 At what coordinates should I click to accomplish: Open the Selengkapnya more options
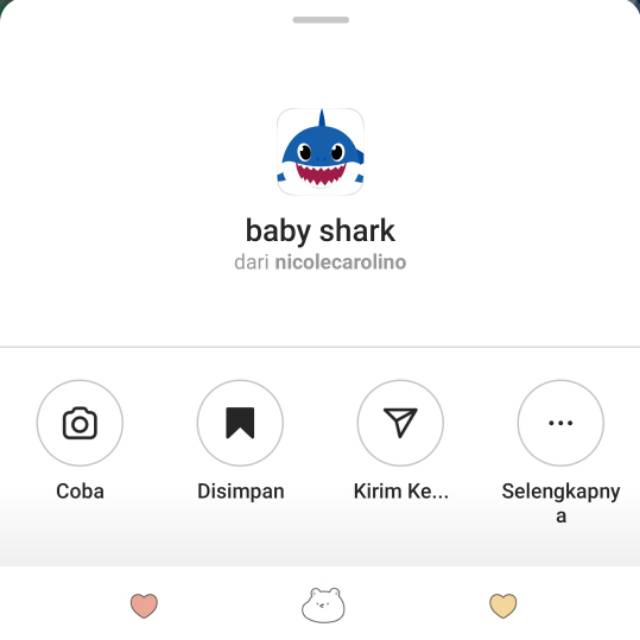[x=560, y=423]
